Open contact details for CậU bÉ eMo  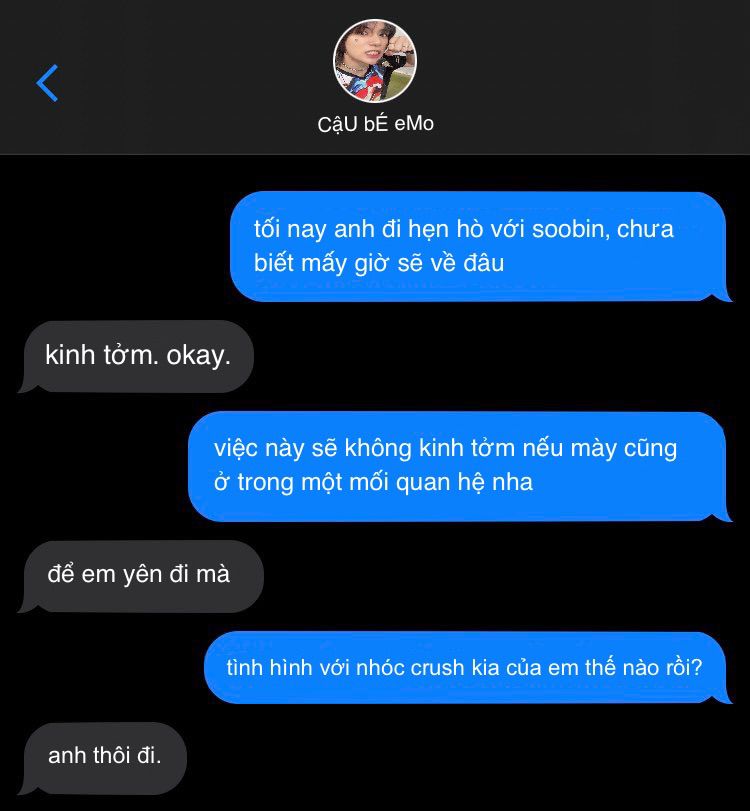click(x=375, y=62)
